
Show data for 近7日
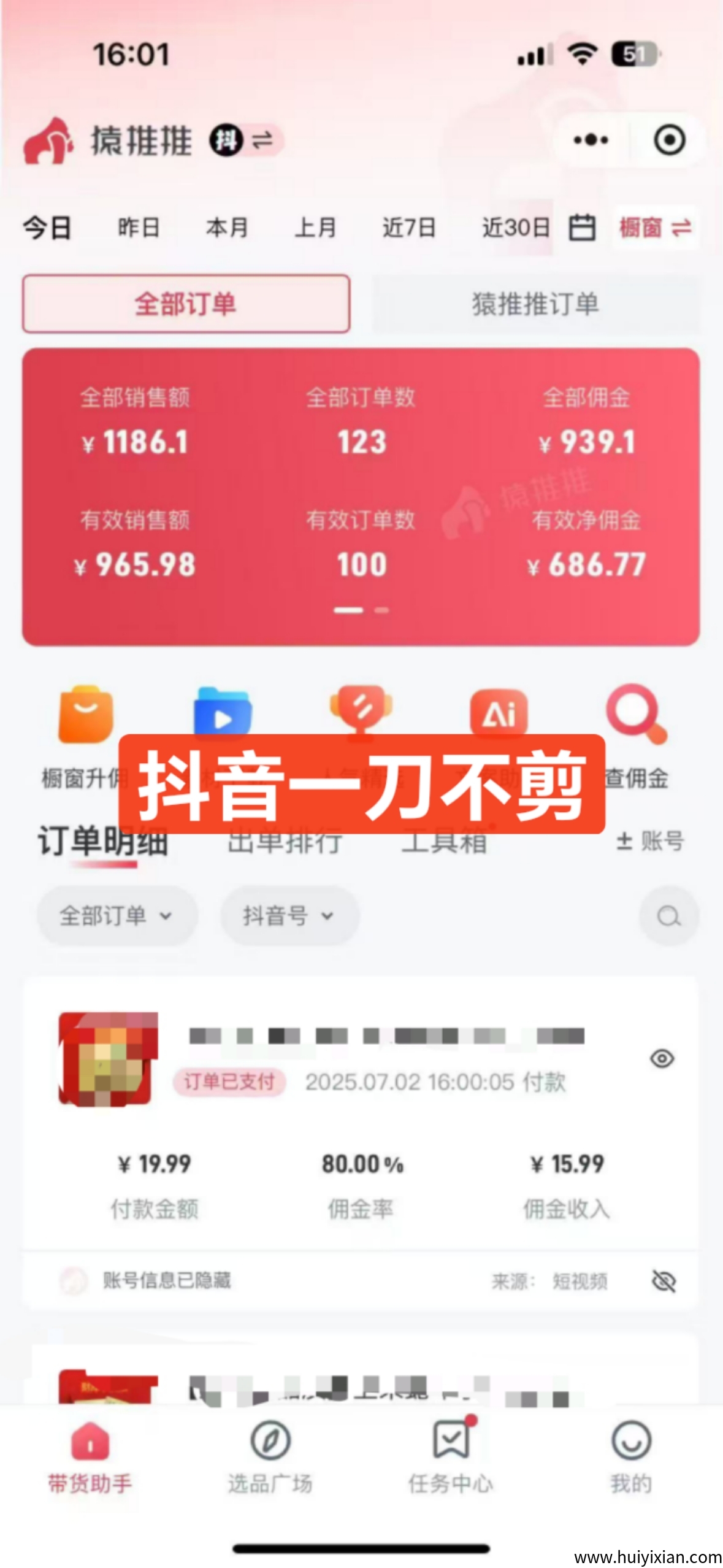tap(408, 228)
